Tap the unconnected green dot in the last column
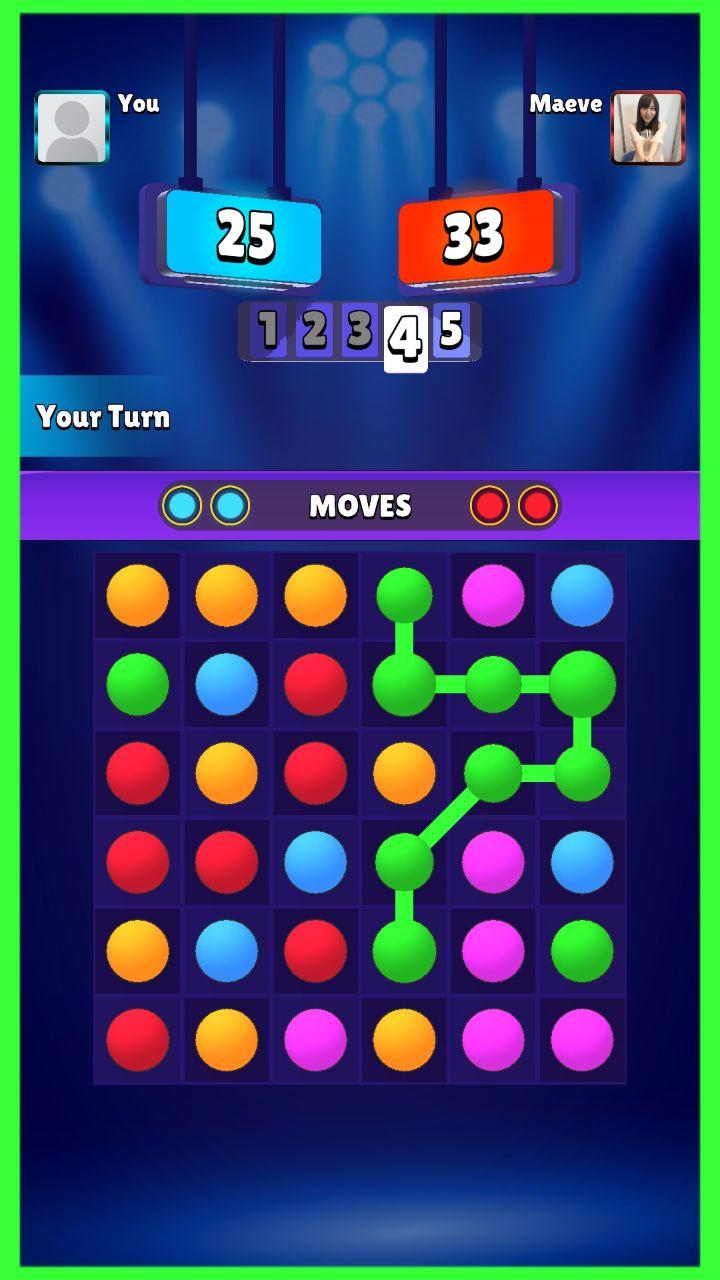 coord(582,950)
